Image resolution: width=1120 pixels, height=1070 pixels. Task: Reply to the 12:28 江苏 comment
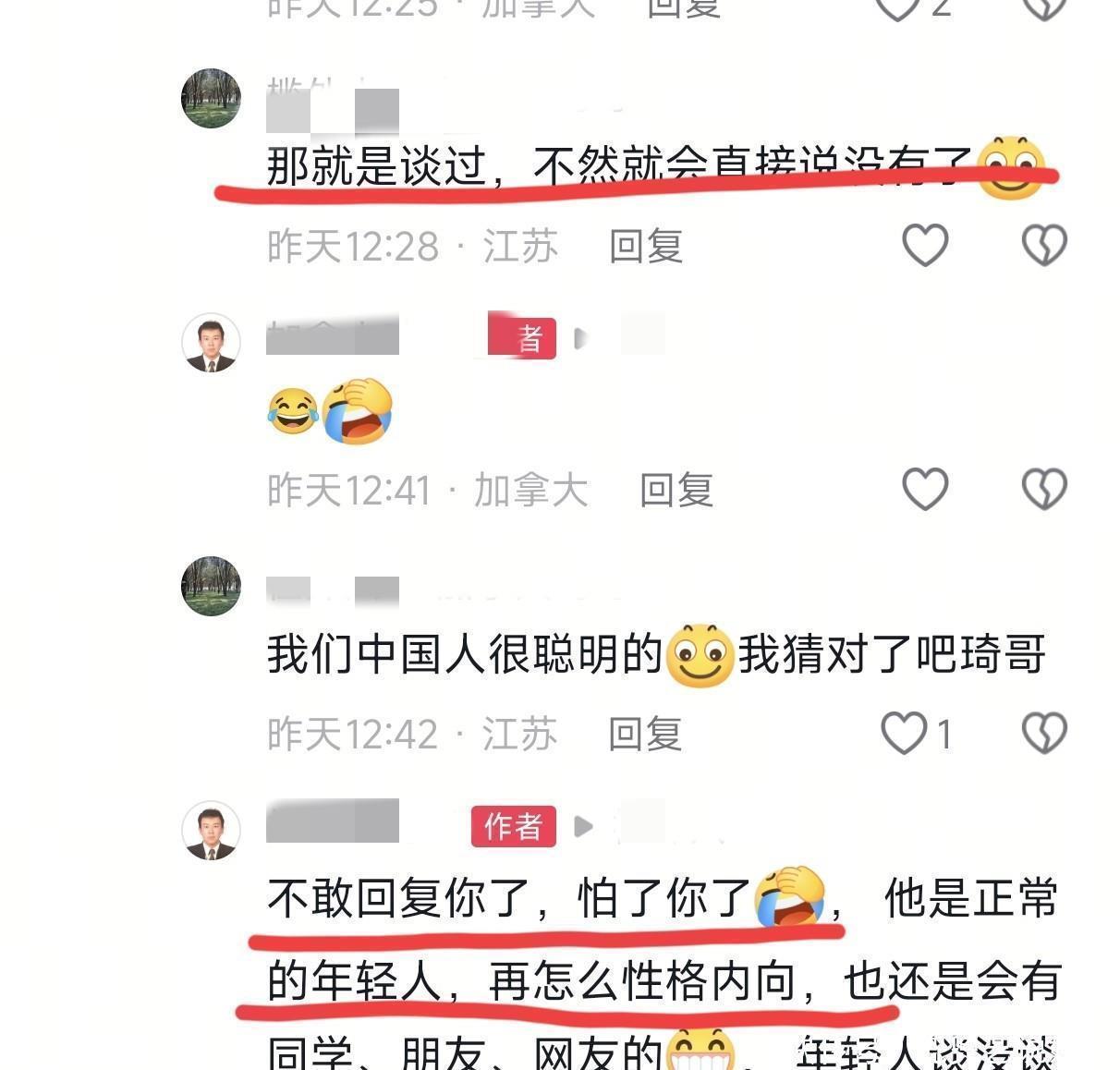(x=645, y=247)
